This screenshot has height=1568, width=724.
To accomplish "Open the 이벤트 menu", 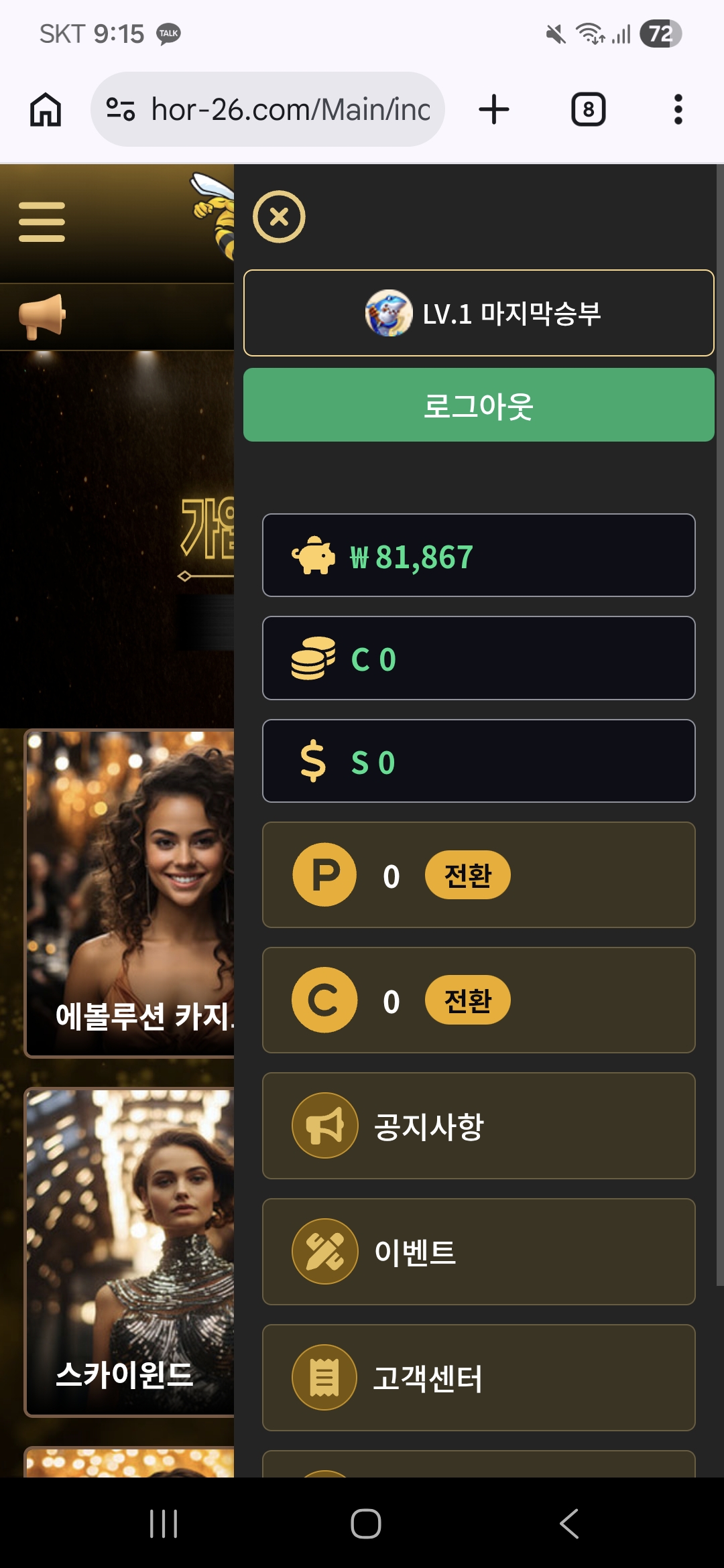I will coord(479,1252).
